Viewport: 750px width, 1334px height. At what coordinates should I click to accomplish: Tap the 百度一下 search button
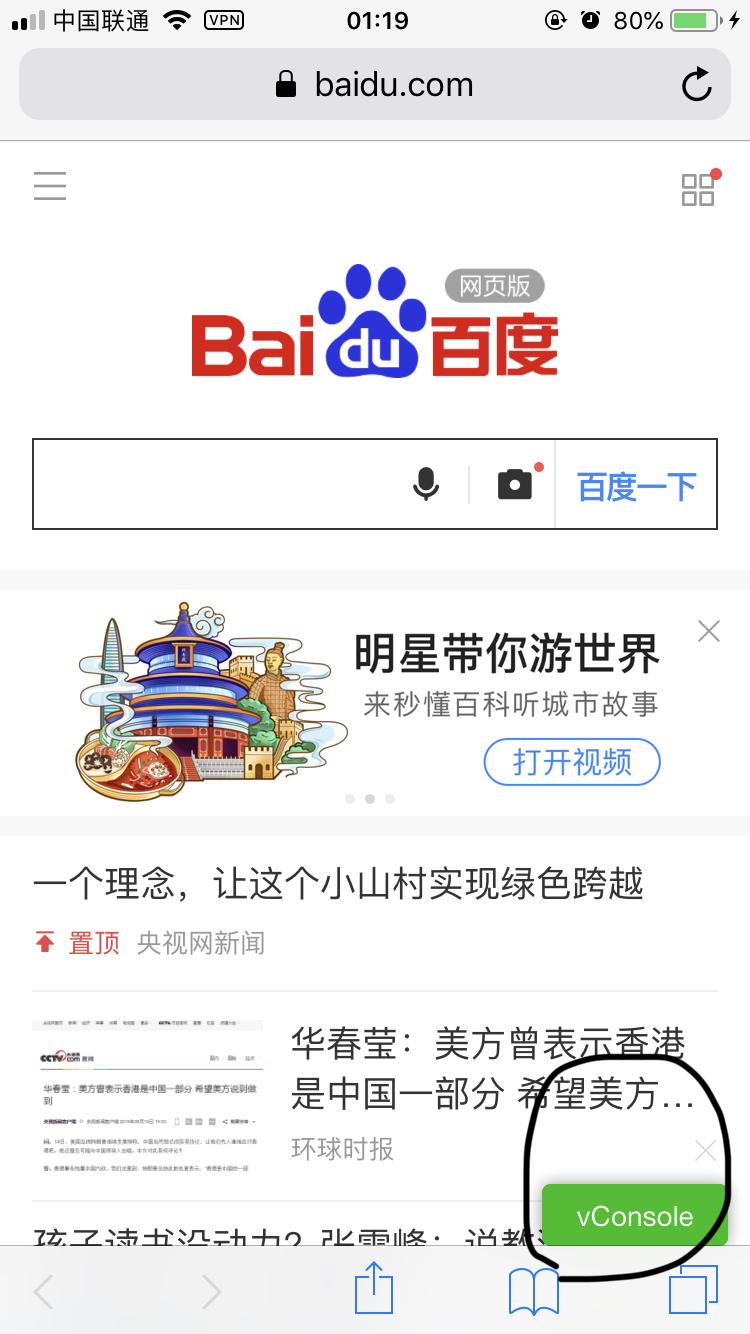636,487
